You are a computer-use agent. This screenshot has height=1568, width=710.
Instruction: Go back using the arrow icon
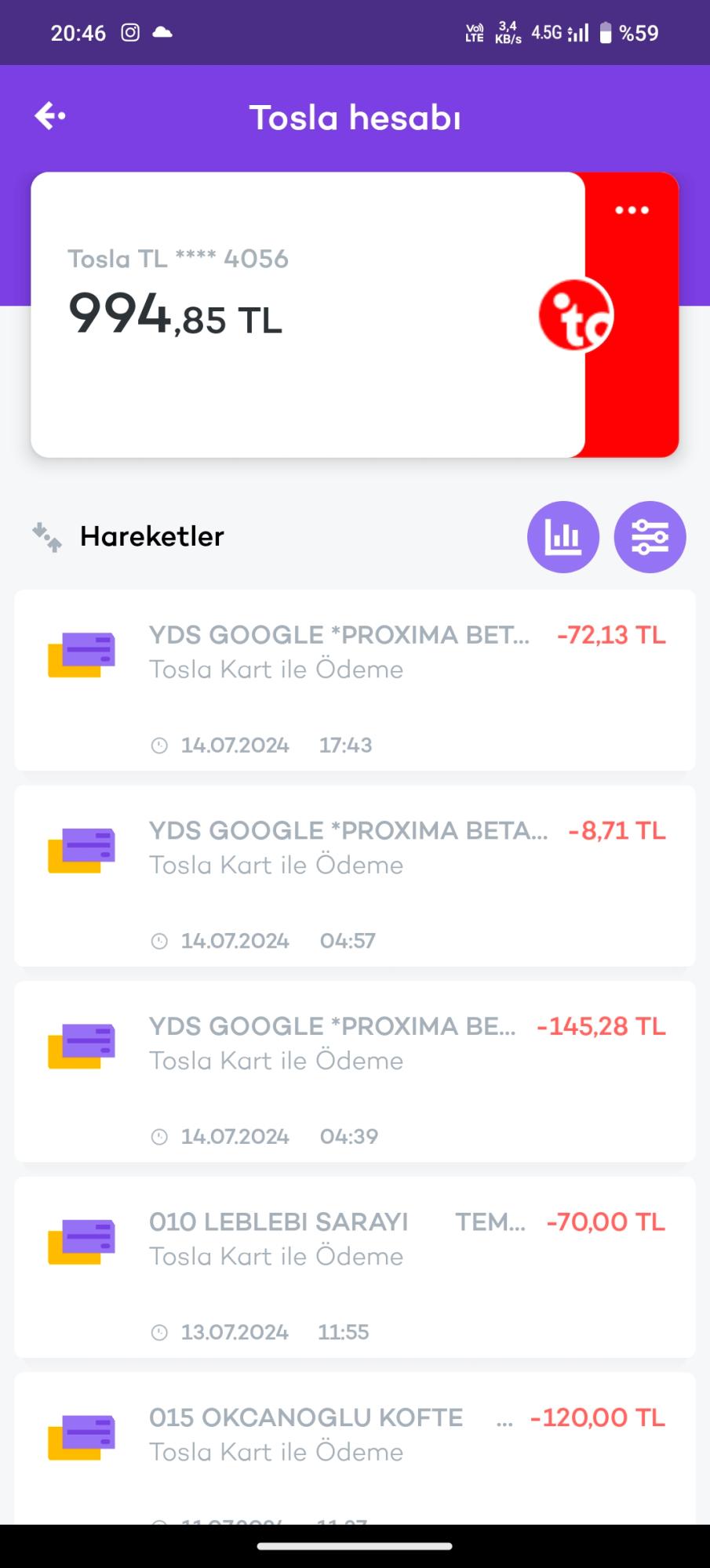(49, 116)
